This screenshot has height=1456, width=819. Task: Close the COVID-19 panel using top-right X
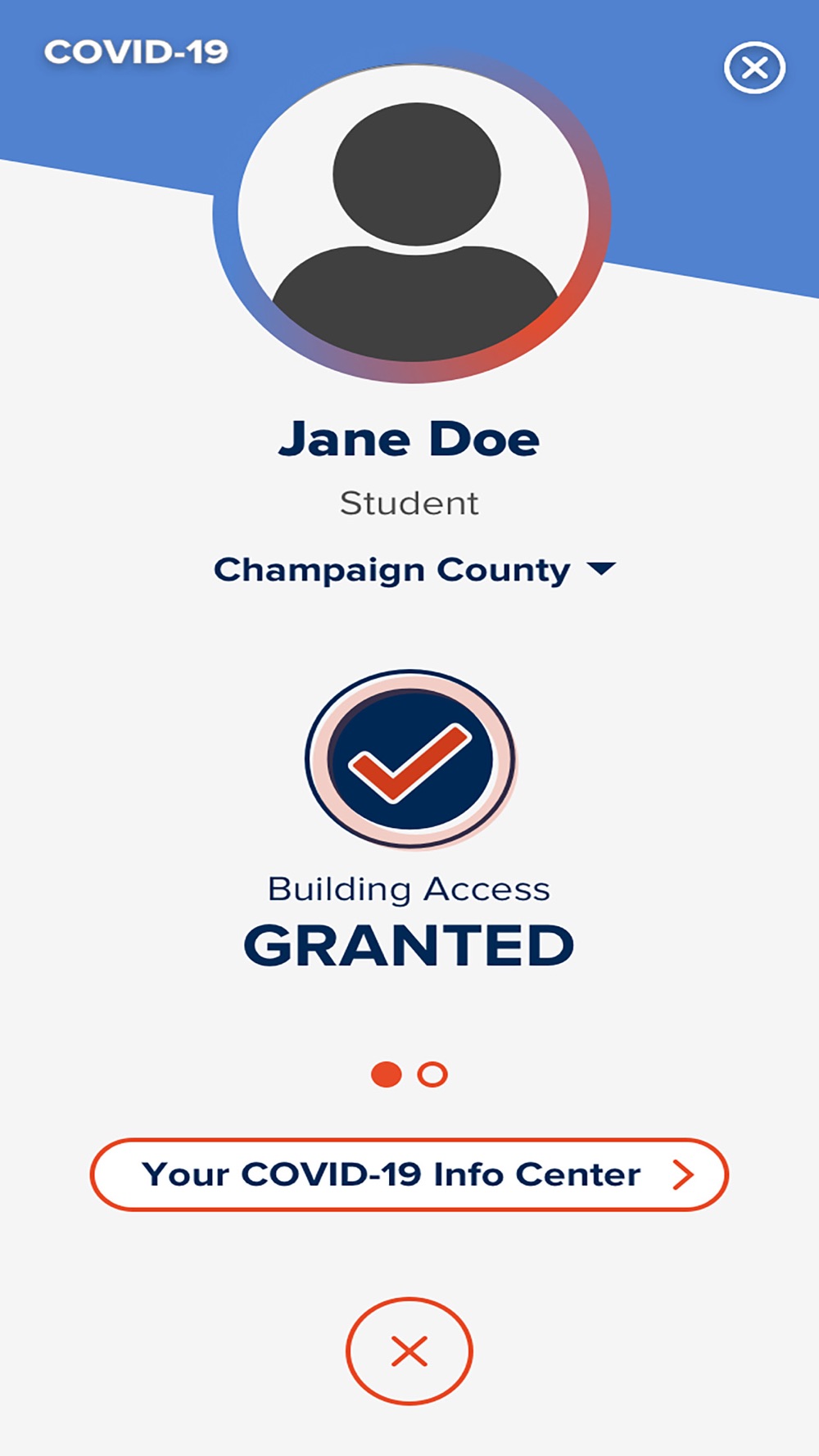coord(754,67)
